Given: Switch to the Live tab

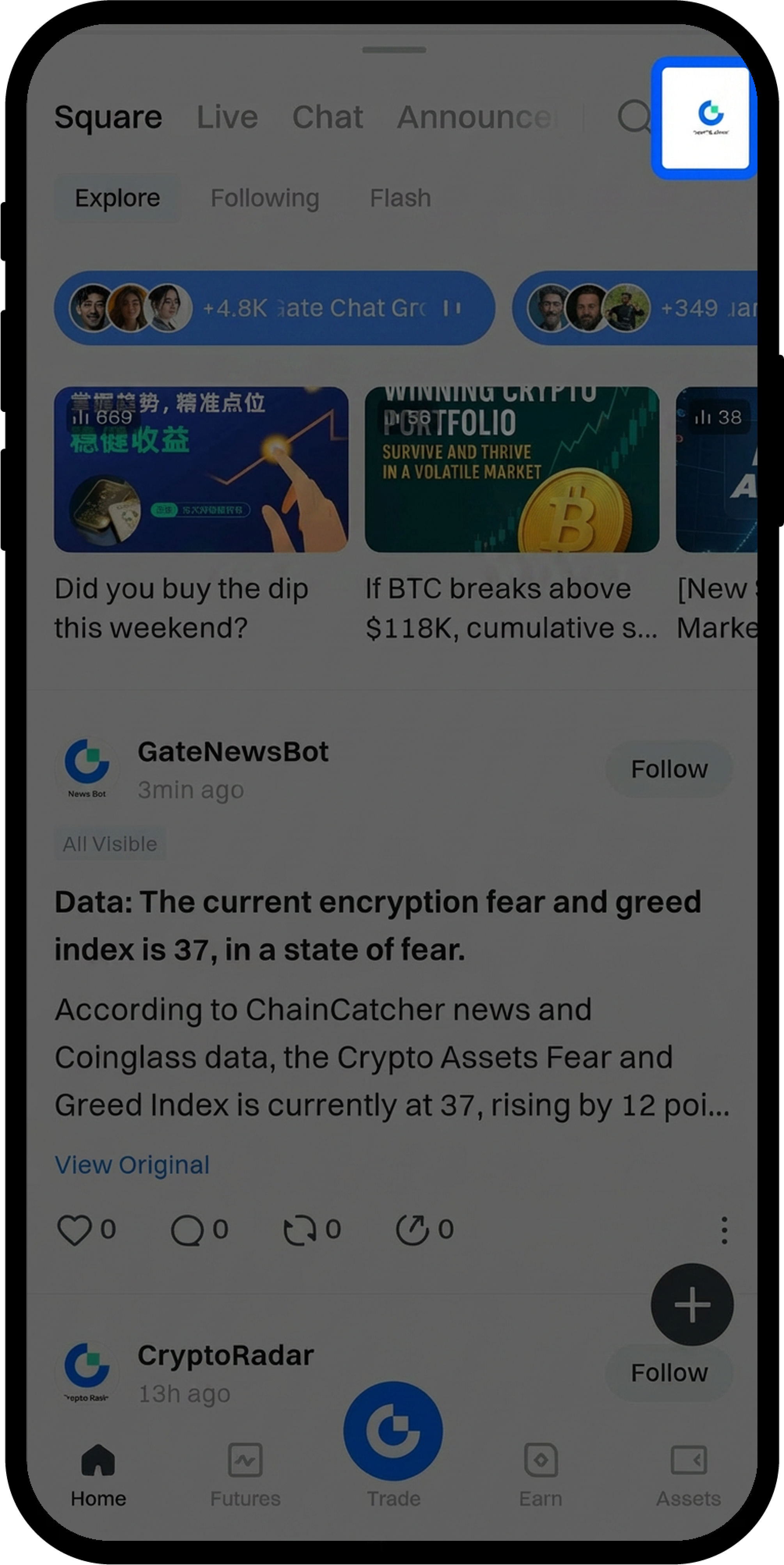Looking at the screenshot, I should (x=227, y=117).
